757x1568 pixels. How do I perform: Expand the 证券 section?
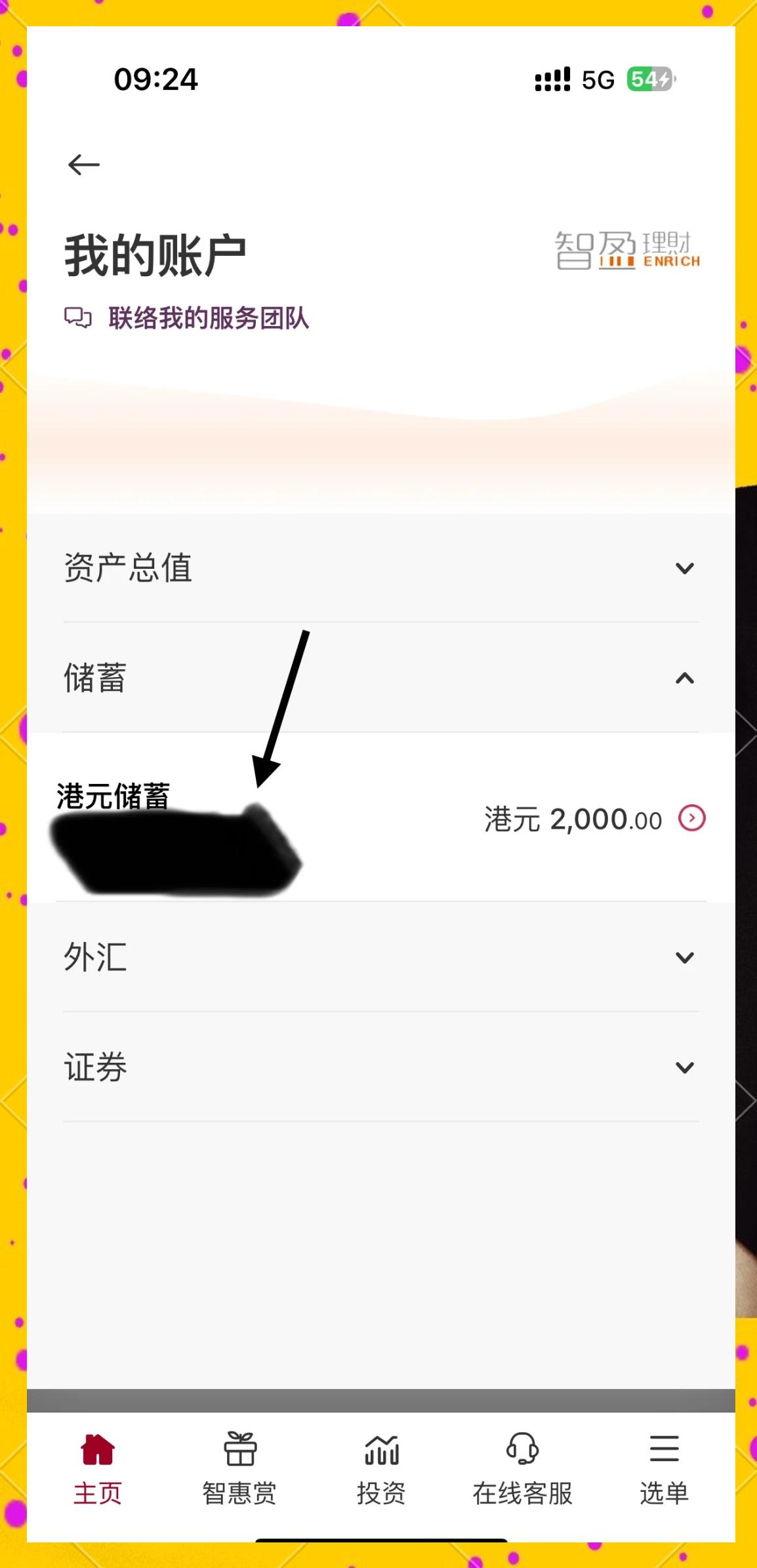click(686, 1066)
